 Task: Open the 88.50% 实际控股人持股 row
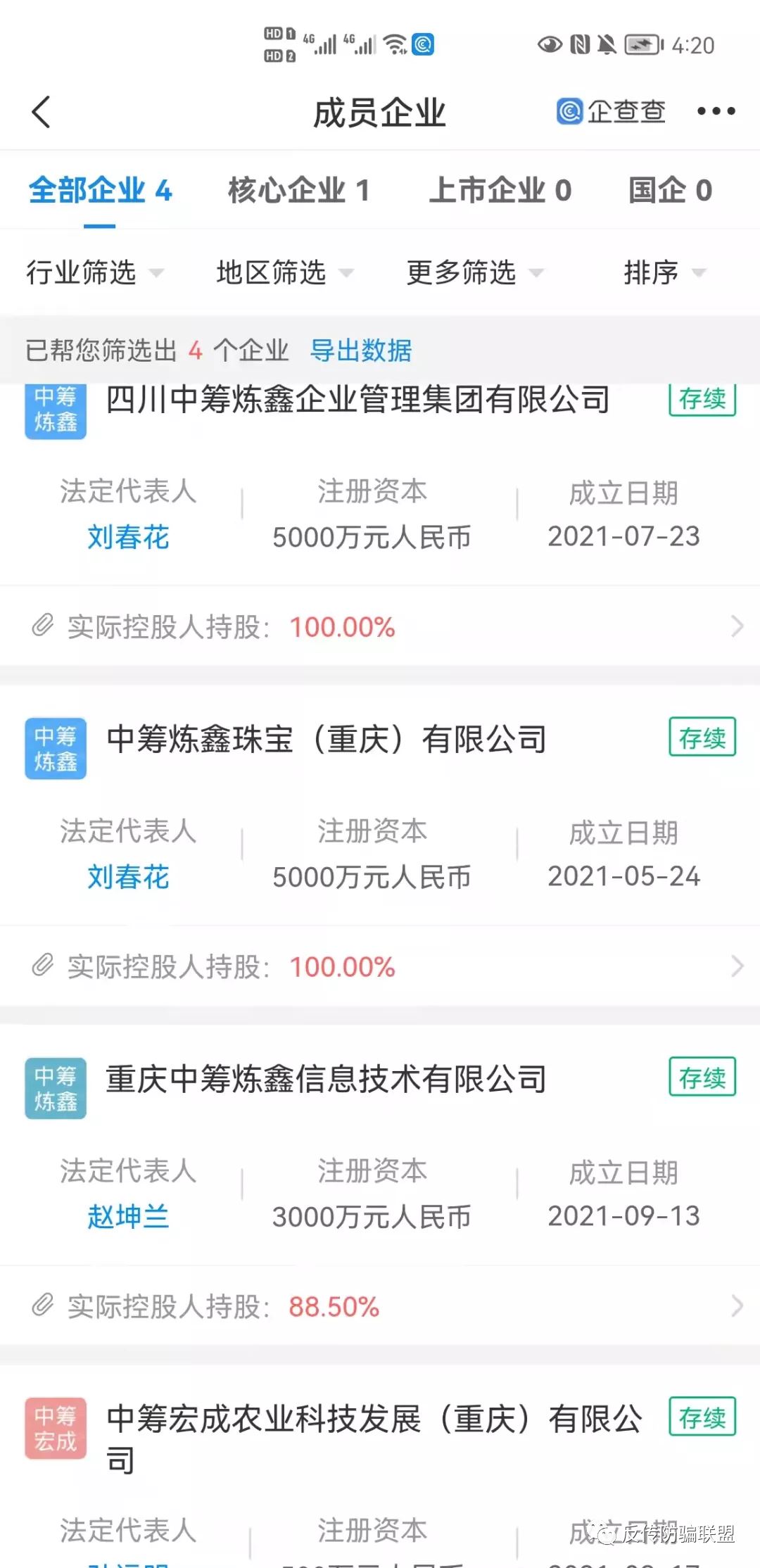(380, 1306)
